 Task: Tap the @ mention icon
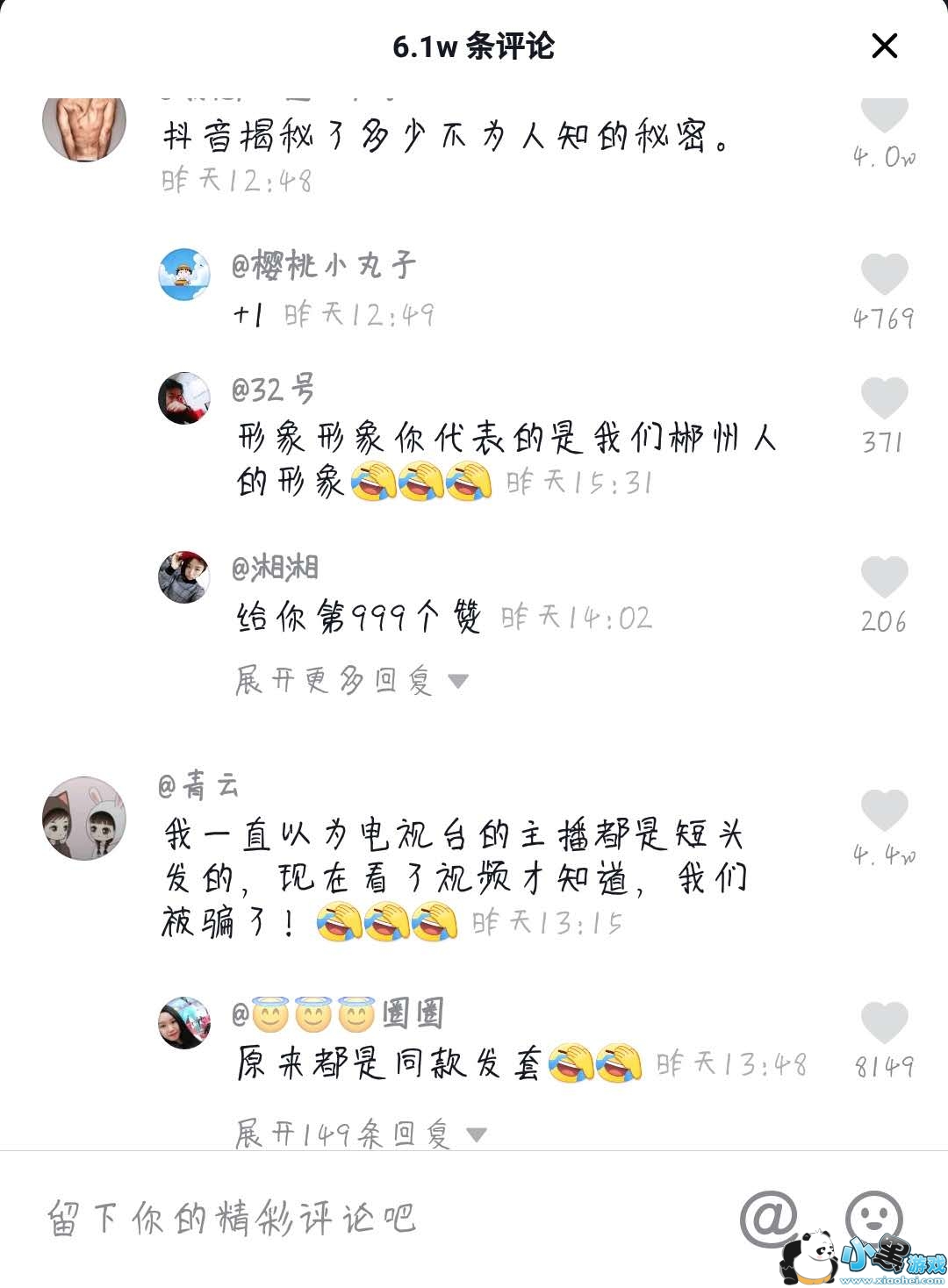click(x=768, y=1218)
